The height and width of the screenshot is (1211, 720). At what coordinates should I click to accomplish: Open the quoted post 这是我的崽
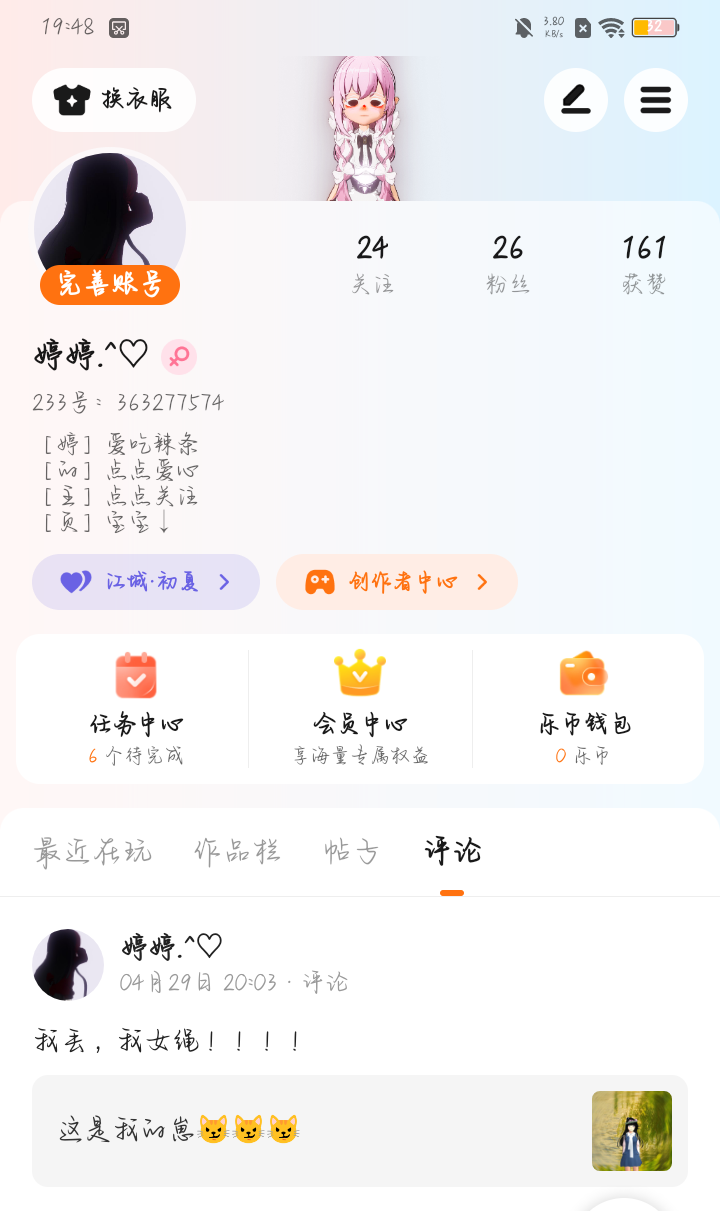pos(360,1131)
